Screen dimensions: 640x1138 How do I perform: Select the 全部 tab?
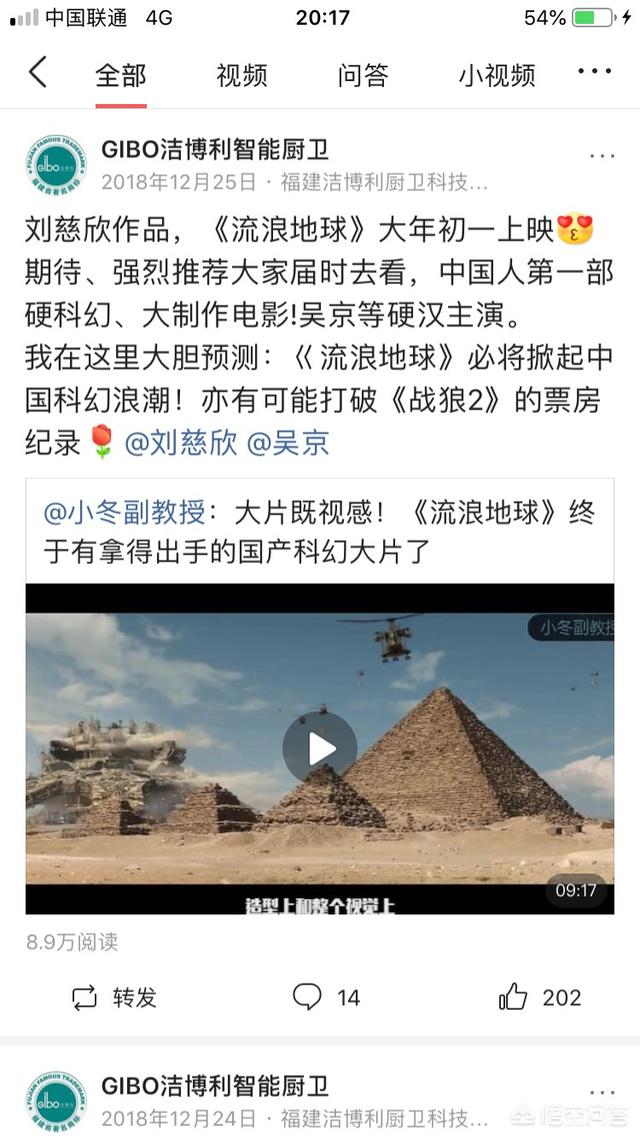pos(120,75)
